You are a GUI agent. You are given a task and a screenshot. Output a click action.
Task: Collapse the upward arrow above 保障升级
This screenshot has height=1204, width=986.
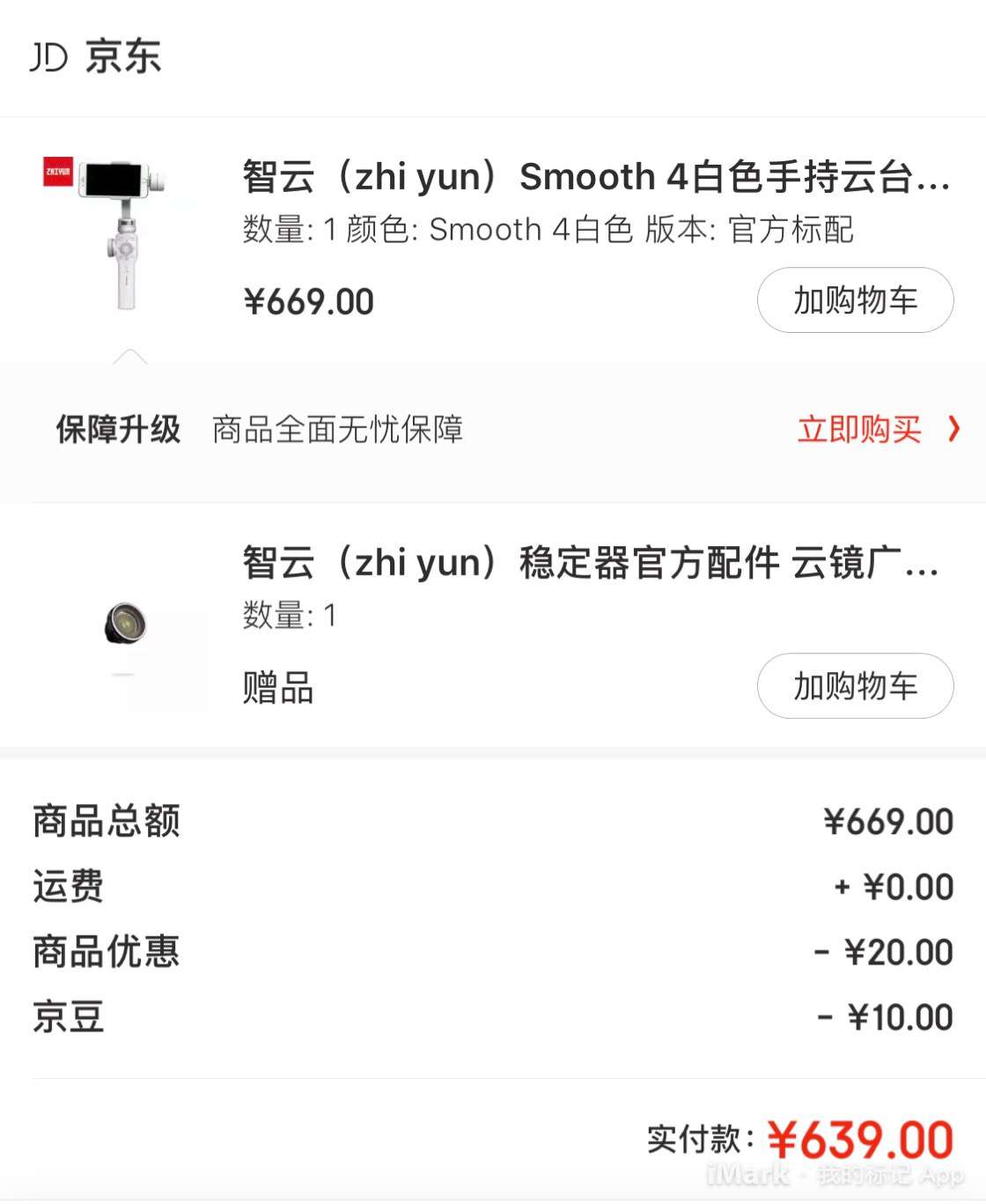click(130, 356)
